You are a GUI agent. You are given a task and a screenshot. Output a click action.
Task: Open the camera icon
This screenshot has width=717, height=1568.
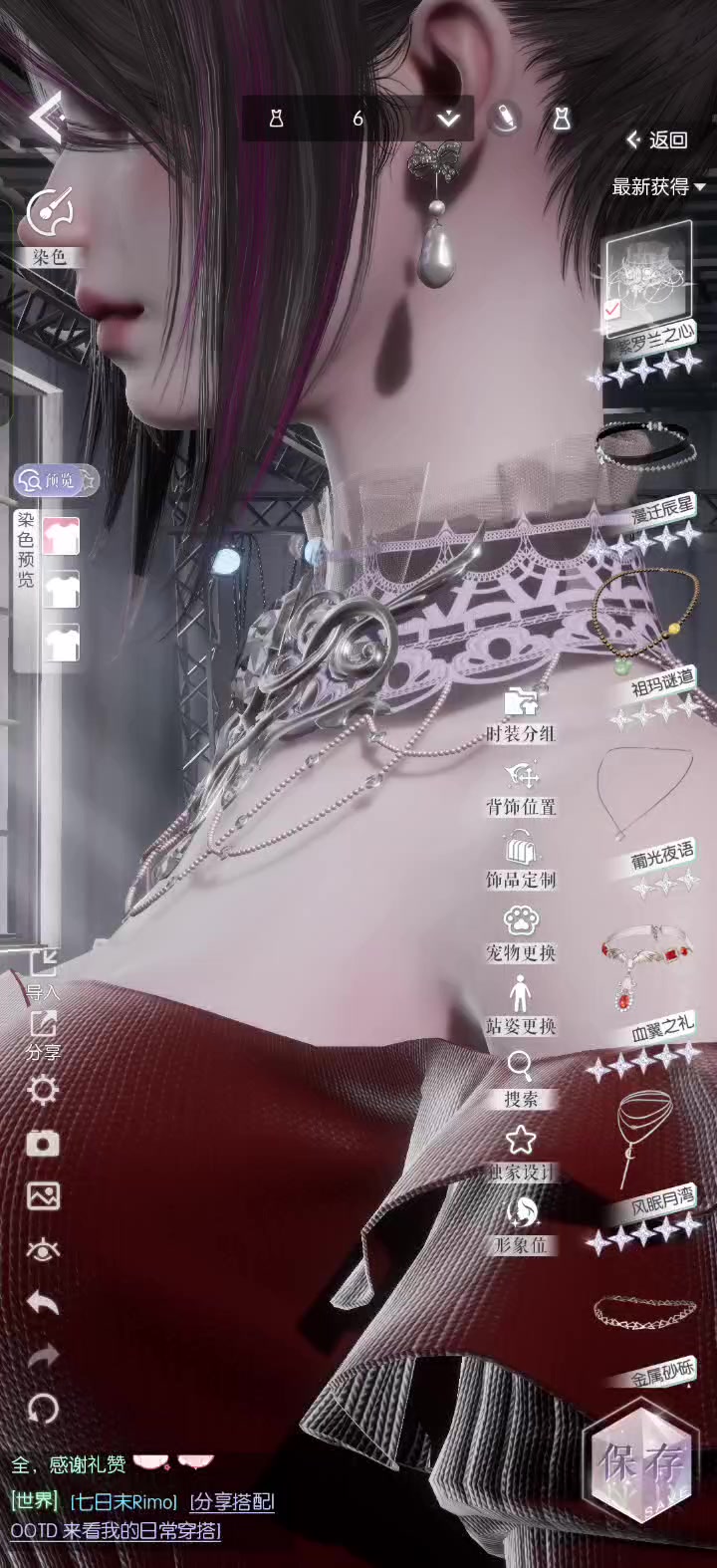tap(43, 1143)
